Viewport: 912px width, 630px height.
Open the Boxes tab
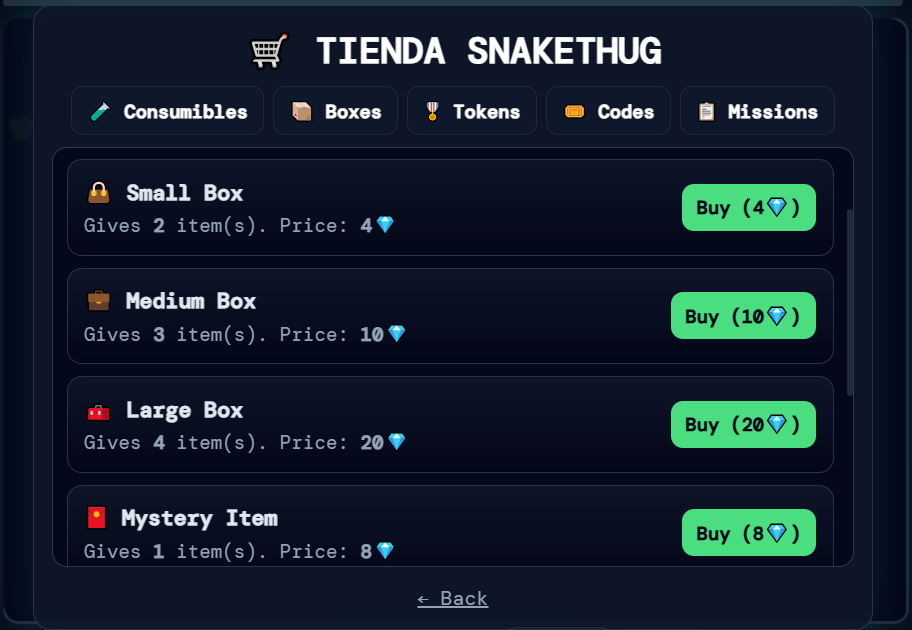pos(335,111)
